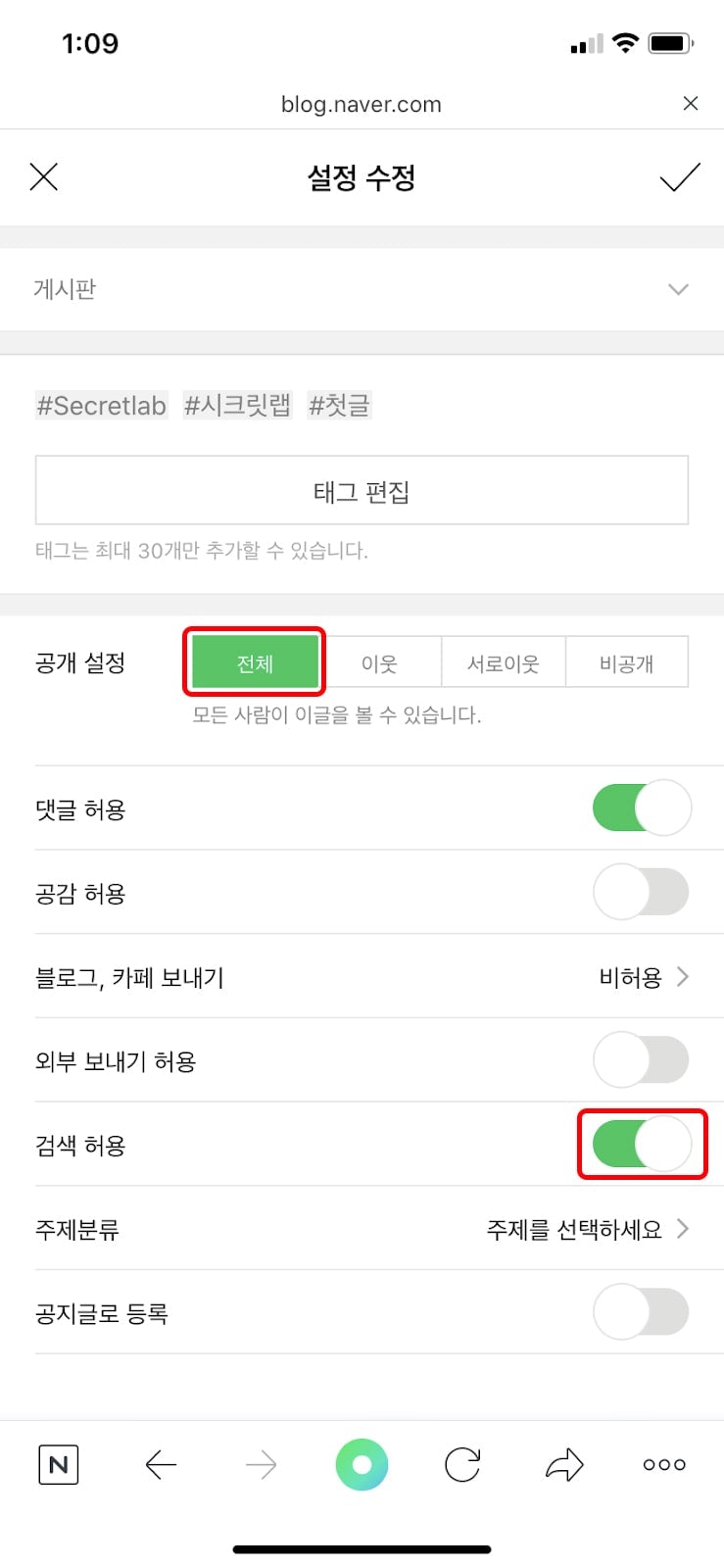Viewport: 724px width, 1568px height.
Task: Confirm settings with the checkmark icon
Action: coord(679,177)
